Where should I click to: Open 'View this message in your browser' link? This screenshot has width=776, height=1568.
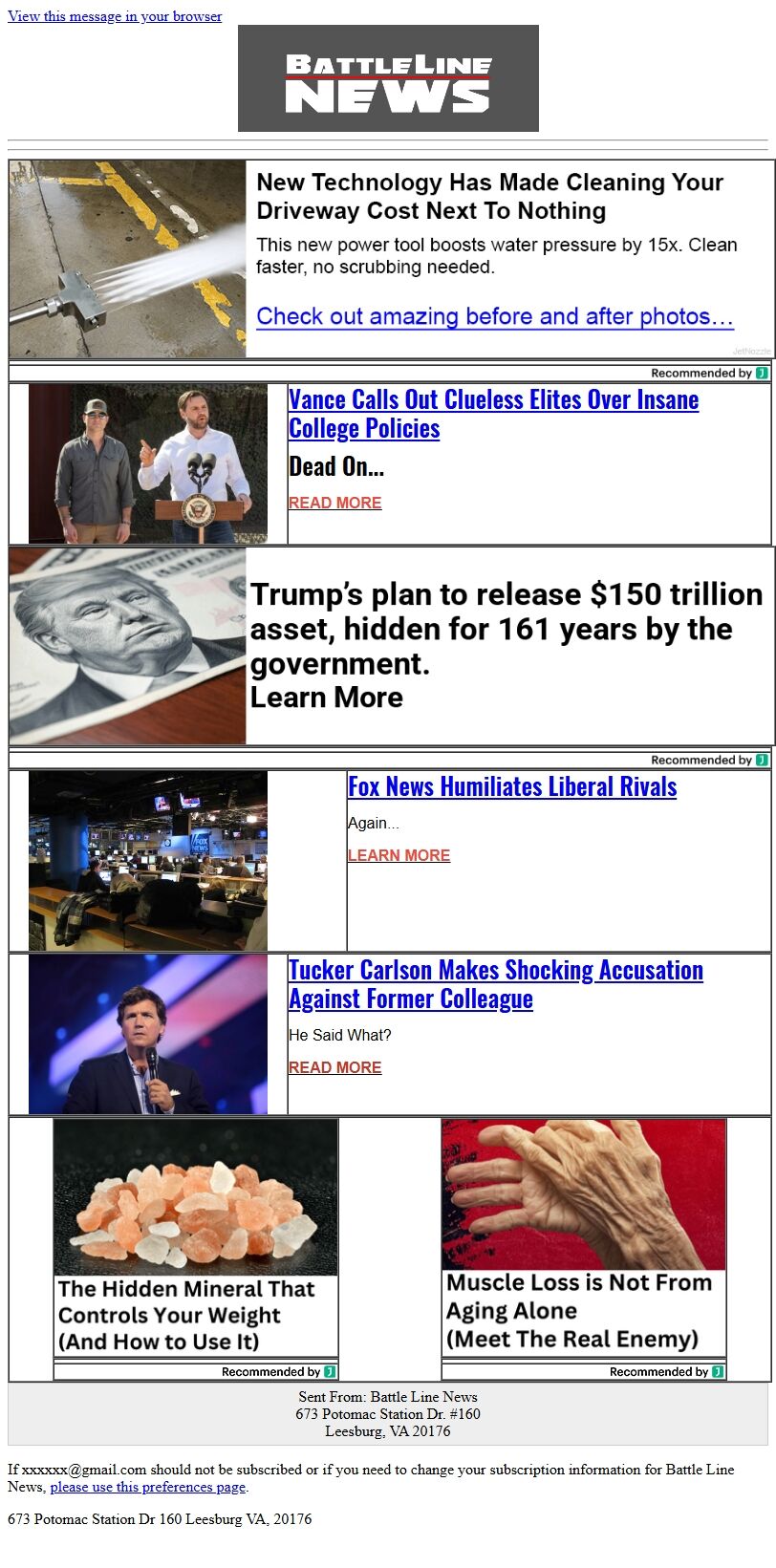115,16
